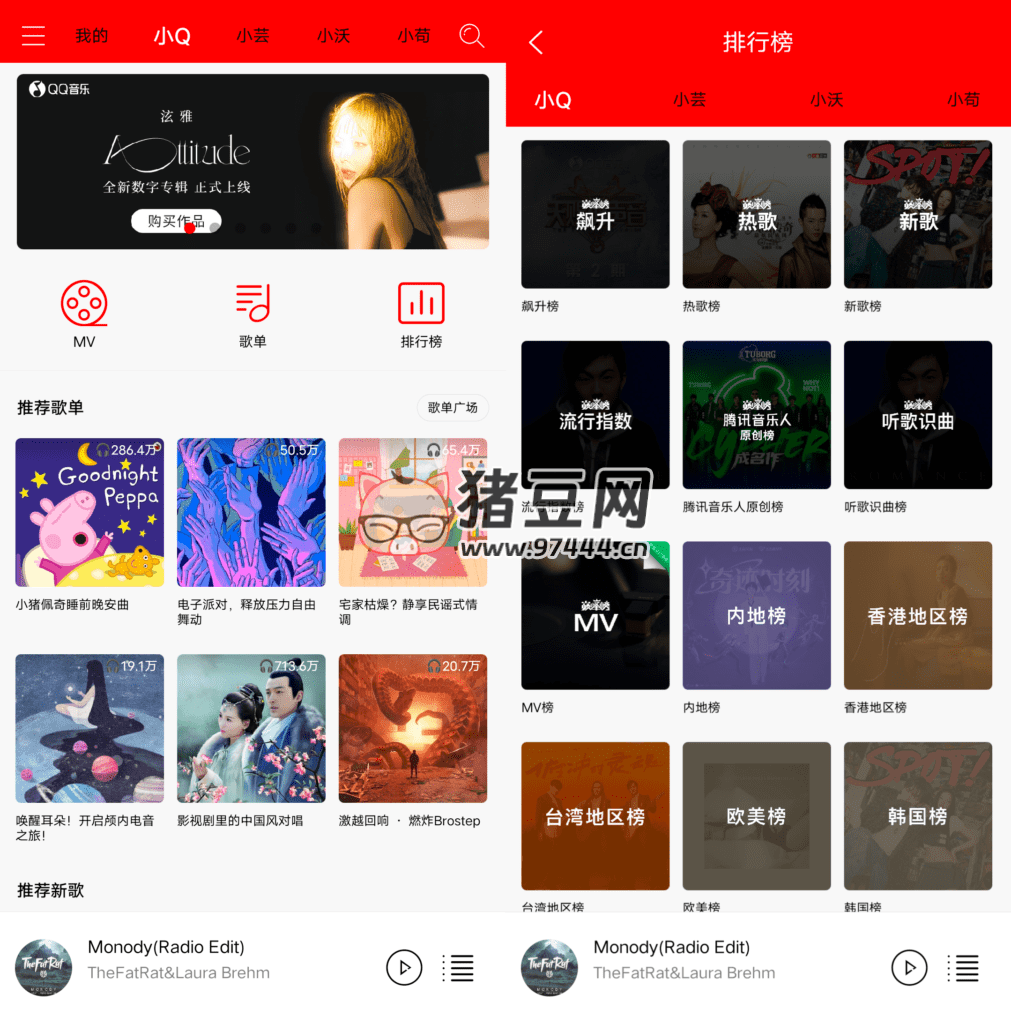Tap the 购买作品 button on the banner
This screenshot has width=1011, height=1024.
pos(176,221)
